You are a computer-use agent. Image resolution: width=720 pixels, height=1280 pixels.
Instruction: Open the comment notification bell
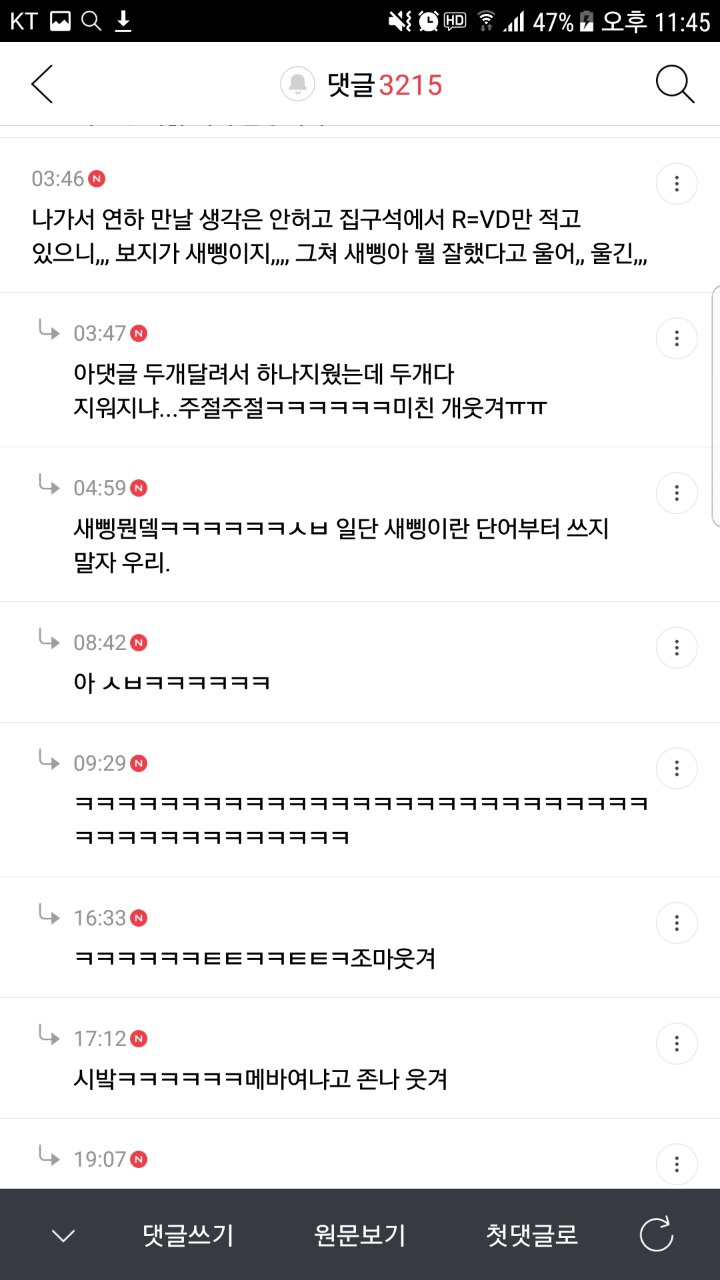click(x=297, y=85)
